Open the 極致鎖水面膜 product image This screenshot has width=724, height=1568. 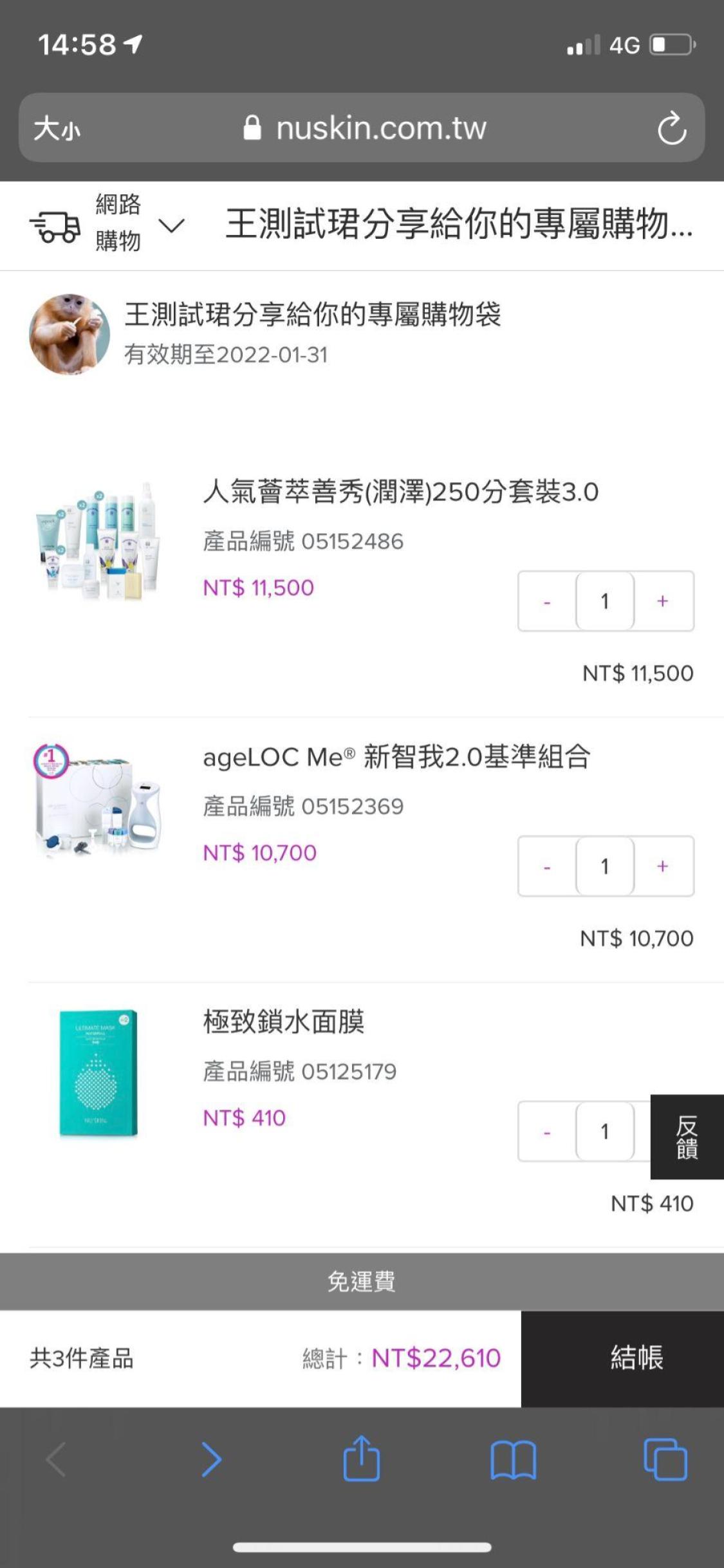pos(98,1072)
